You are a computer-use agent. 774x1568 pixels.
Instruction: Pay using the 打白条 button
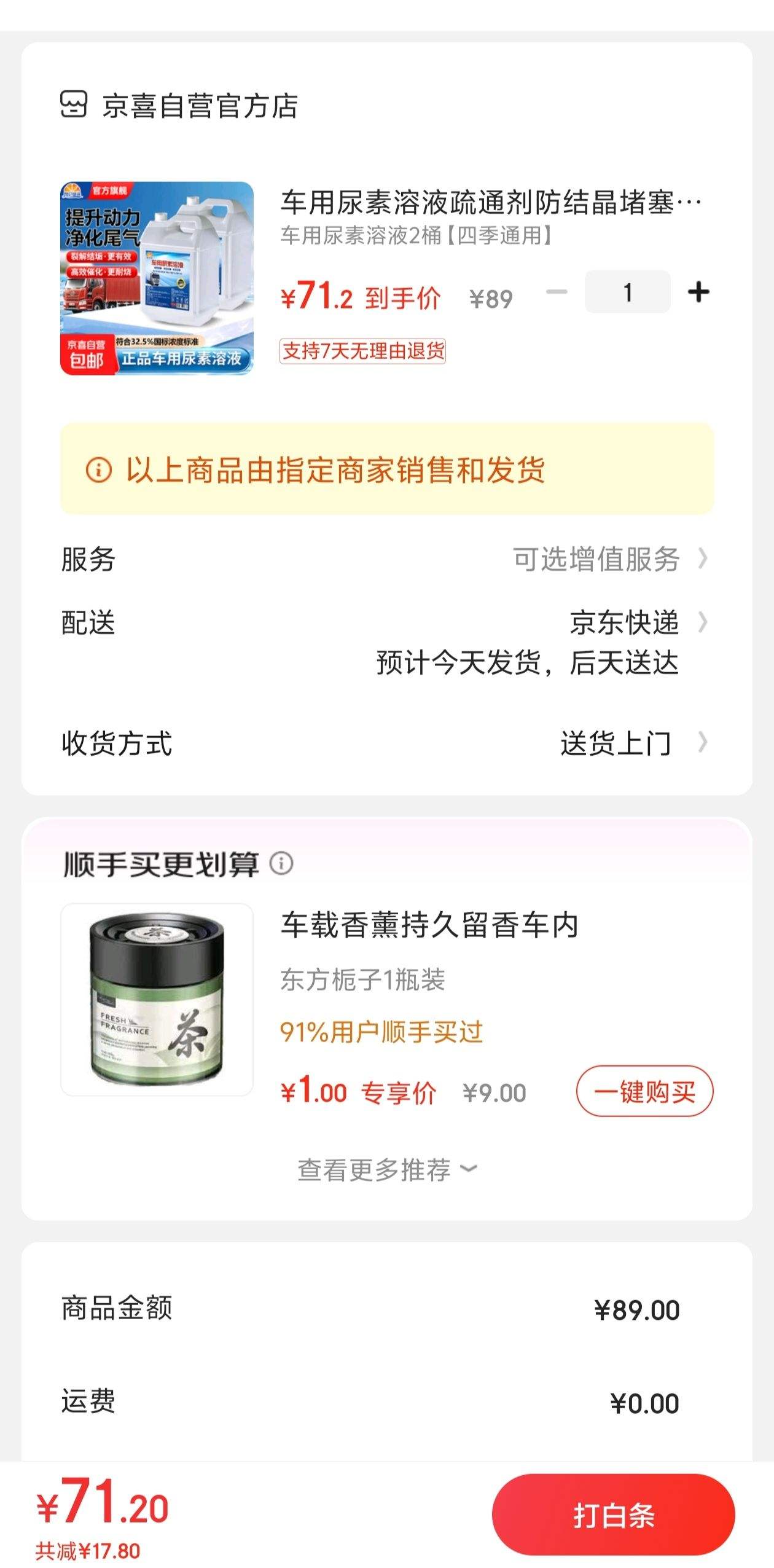pos(613,1515)
